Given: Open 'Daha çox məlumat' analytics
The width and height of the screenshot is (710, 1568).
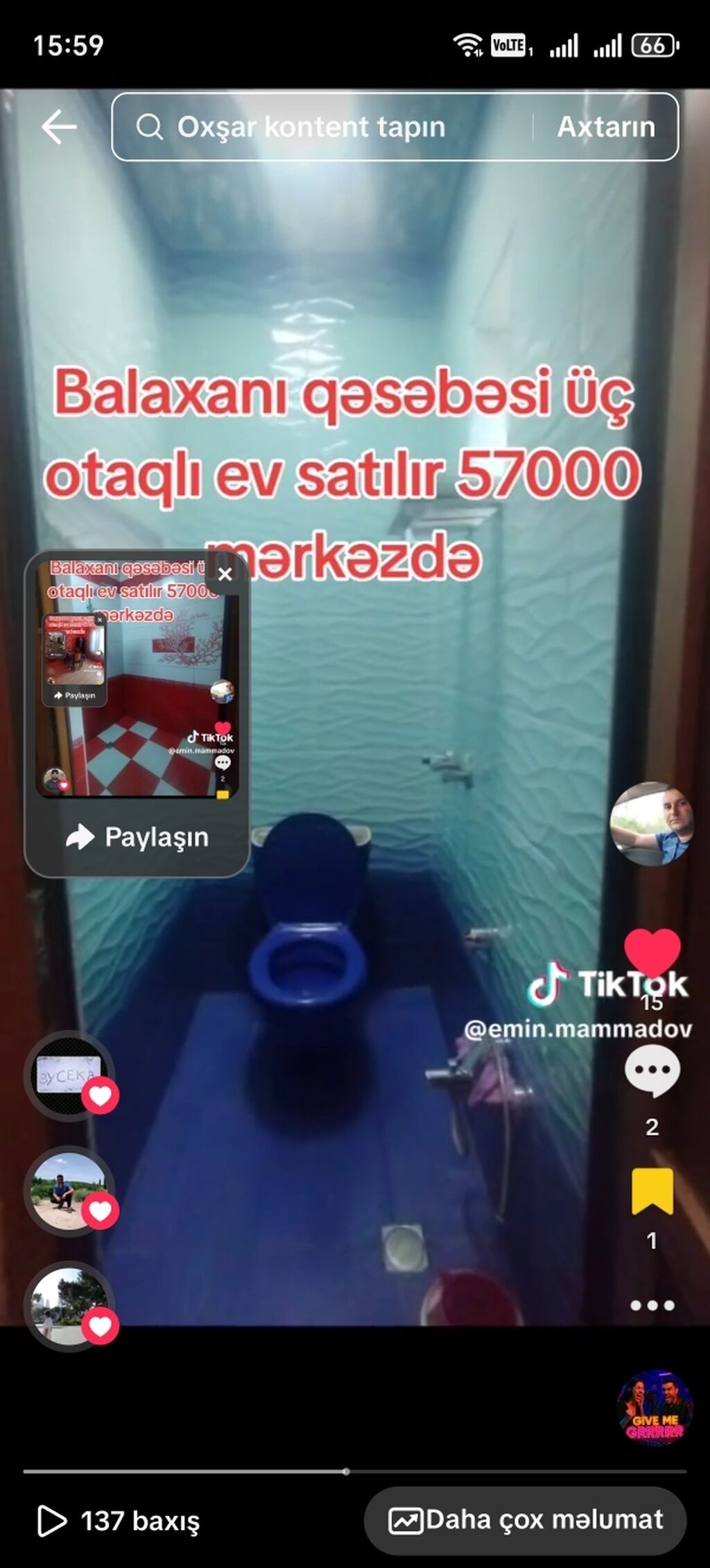Looking at the screenshot, I should pyautogui.click(x=526, y=1520).
